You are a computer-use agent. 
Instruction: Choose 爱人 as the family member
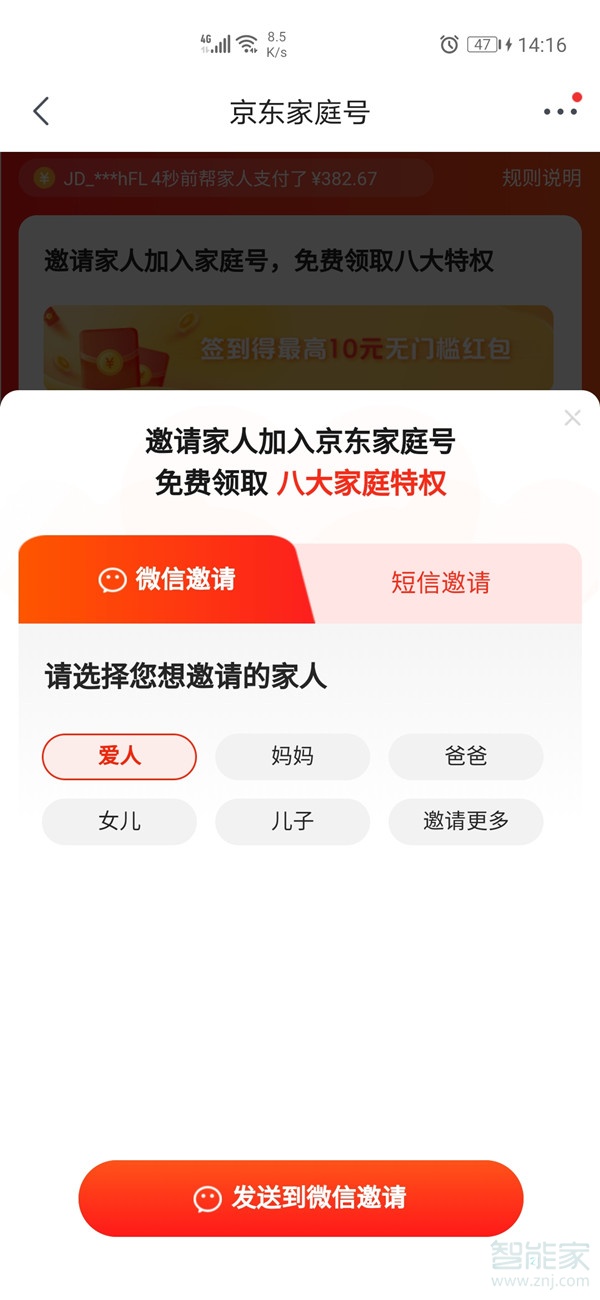point(119,757)
